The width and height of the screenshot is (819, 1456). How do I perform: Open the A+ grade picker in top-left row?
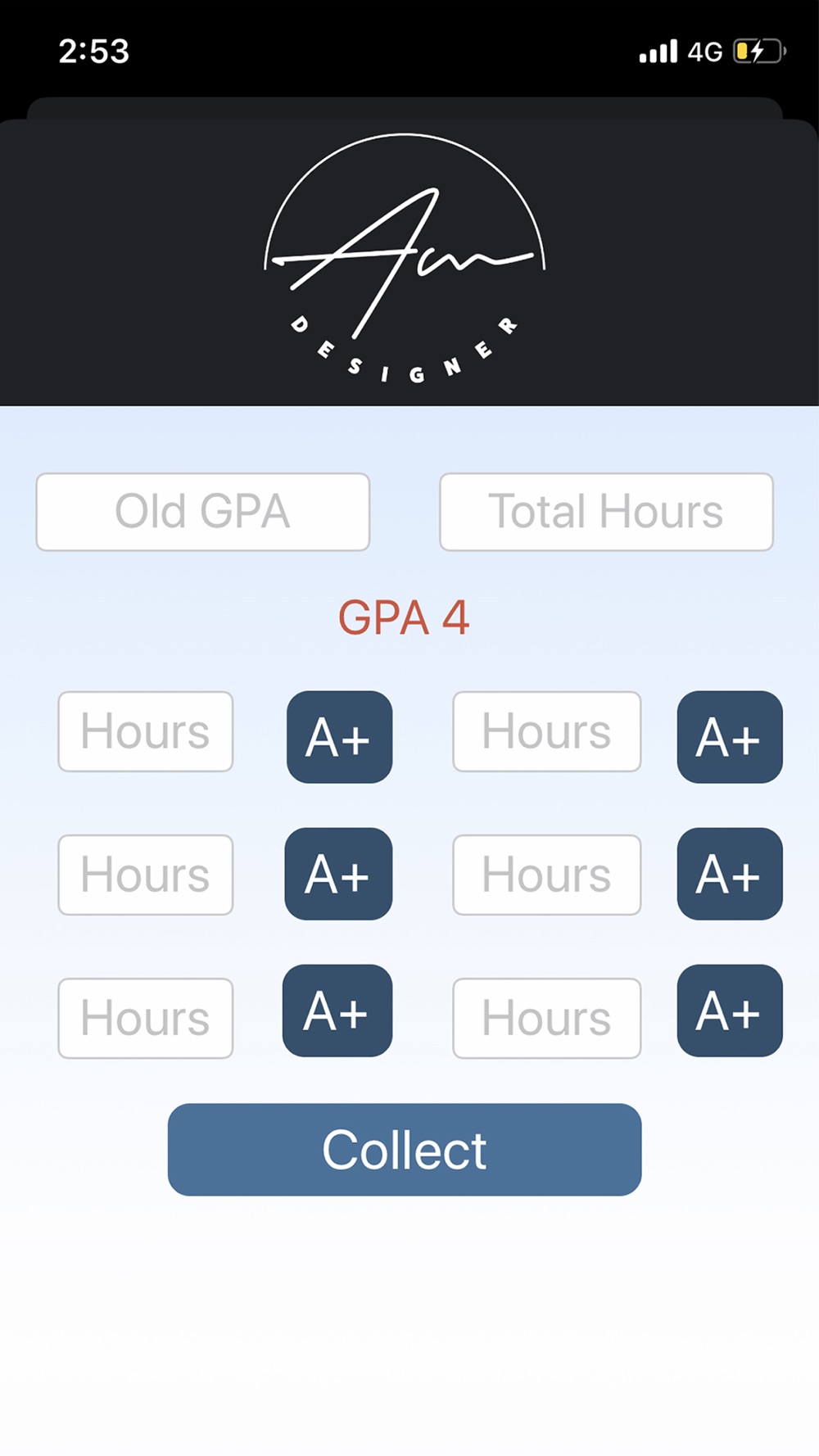(339, 737)
